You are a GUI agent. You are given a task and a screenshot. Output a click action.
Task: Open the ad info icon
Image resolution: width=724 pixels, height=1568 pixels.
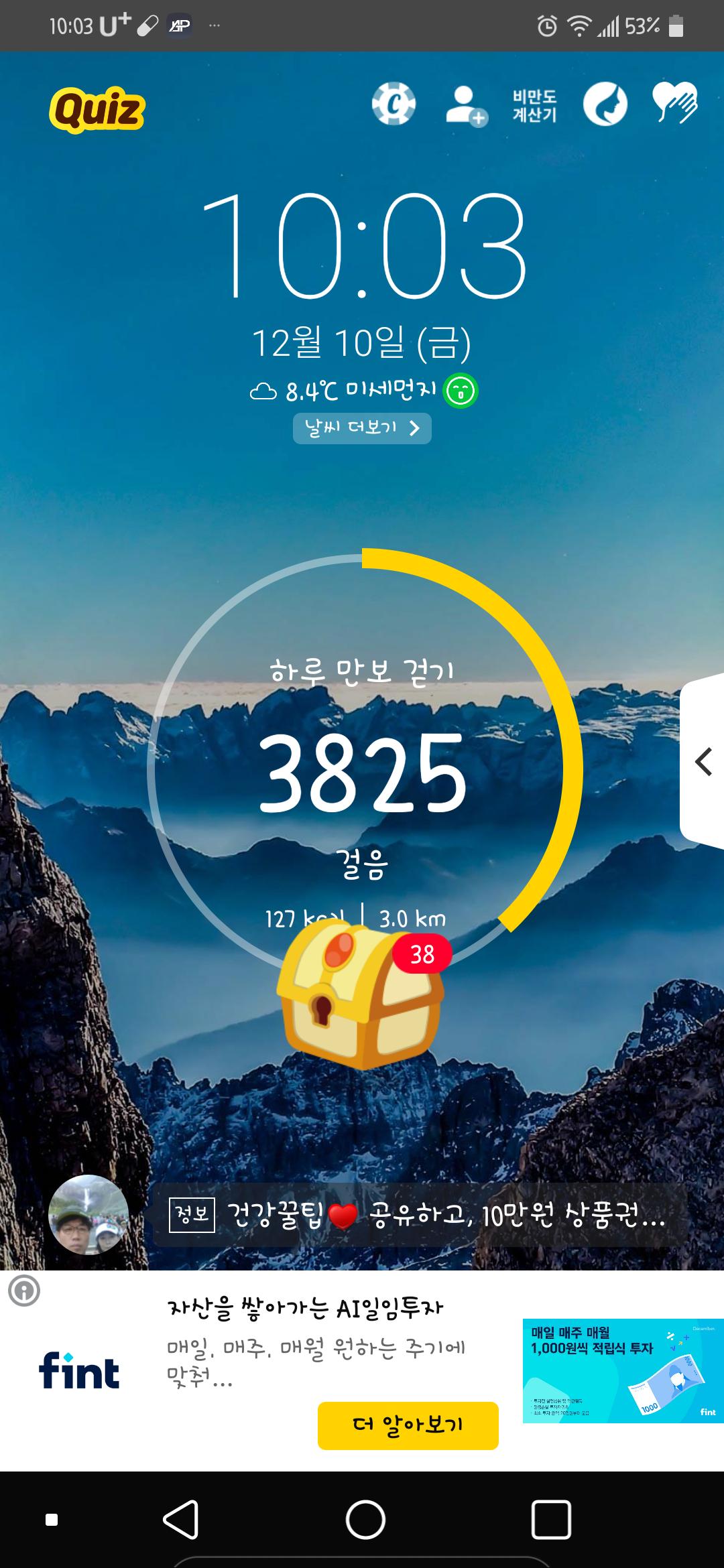coord(24,1291)
